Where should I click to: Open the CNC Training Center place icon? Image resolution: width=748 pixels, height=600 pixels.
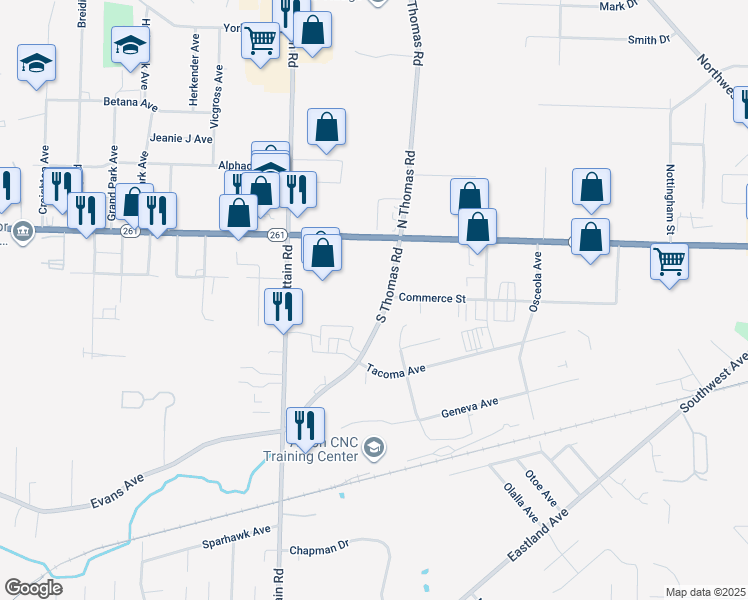(x=374, y=448)
